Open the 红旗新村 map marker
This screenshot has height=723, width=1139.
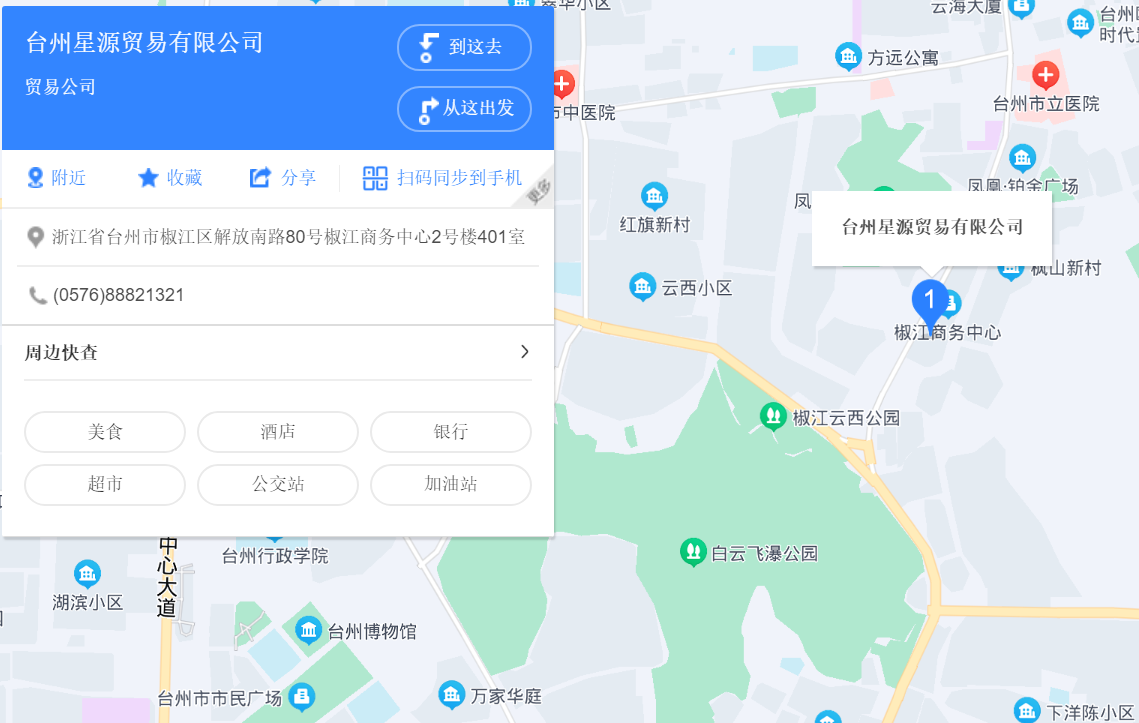point(655,196)
